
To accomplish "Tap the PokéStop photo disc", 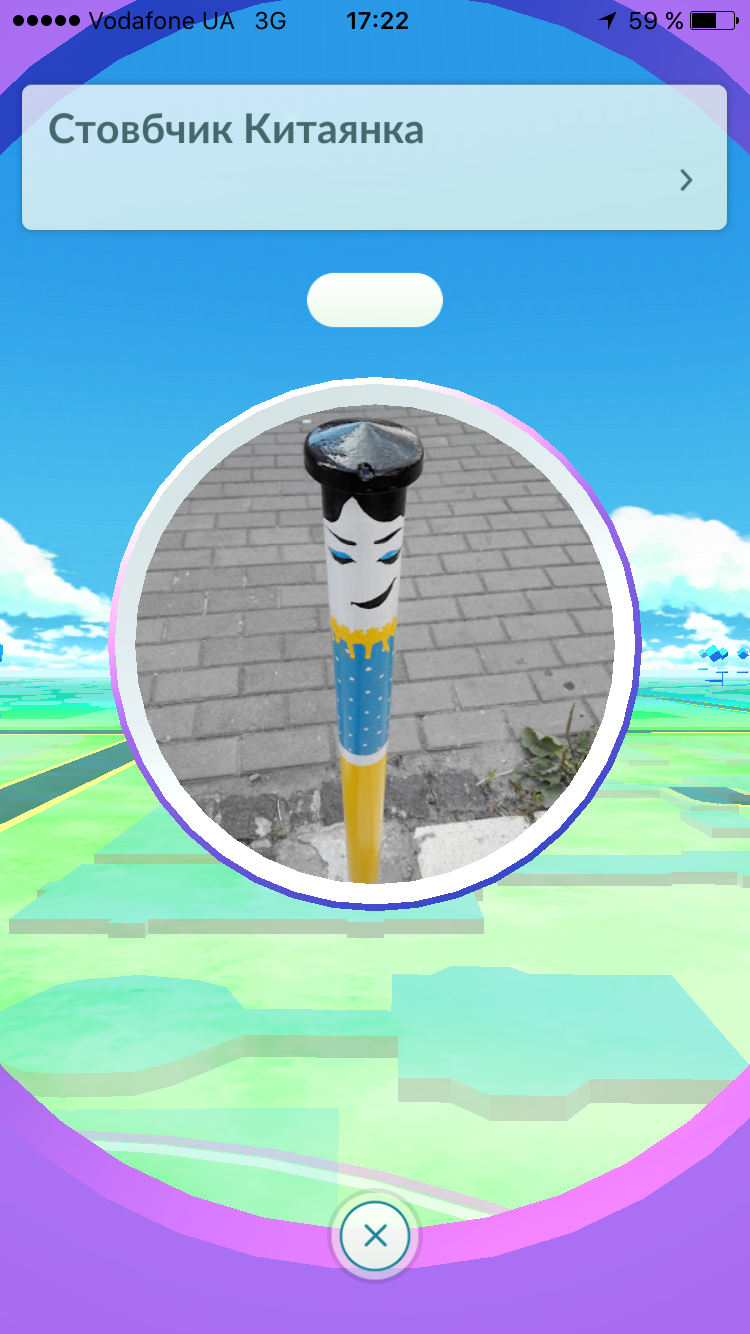I will [375, 644].
